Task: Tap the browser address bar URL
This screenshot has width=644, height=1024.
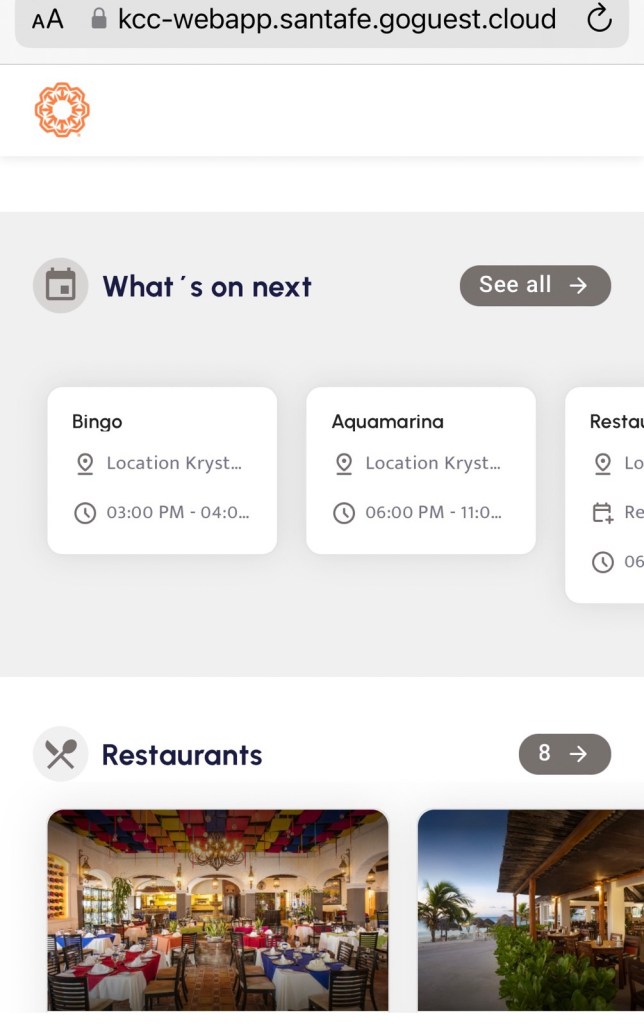Action: pos(336,19)
